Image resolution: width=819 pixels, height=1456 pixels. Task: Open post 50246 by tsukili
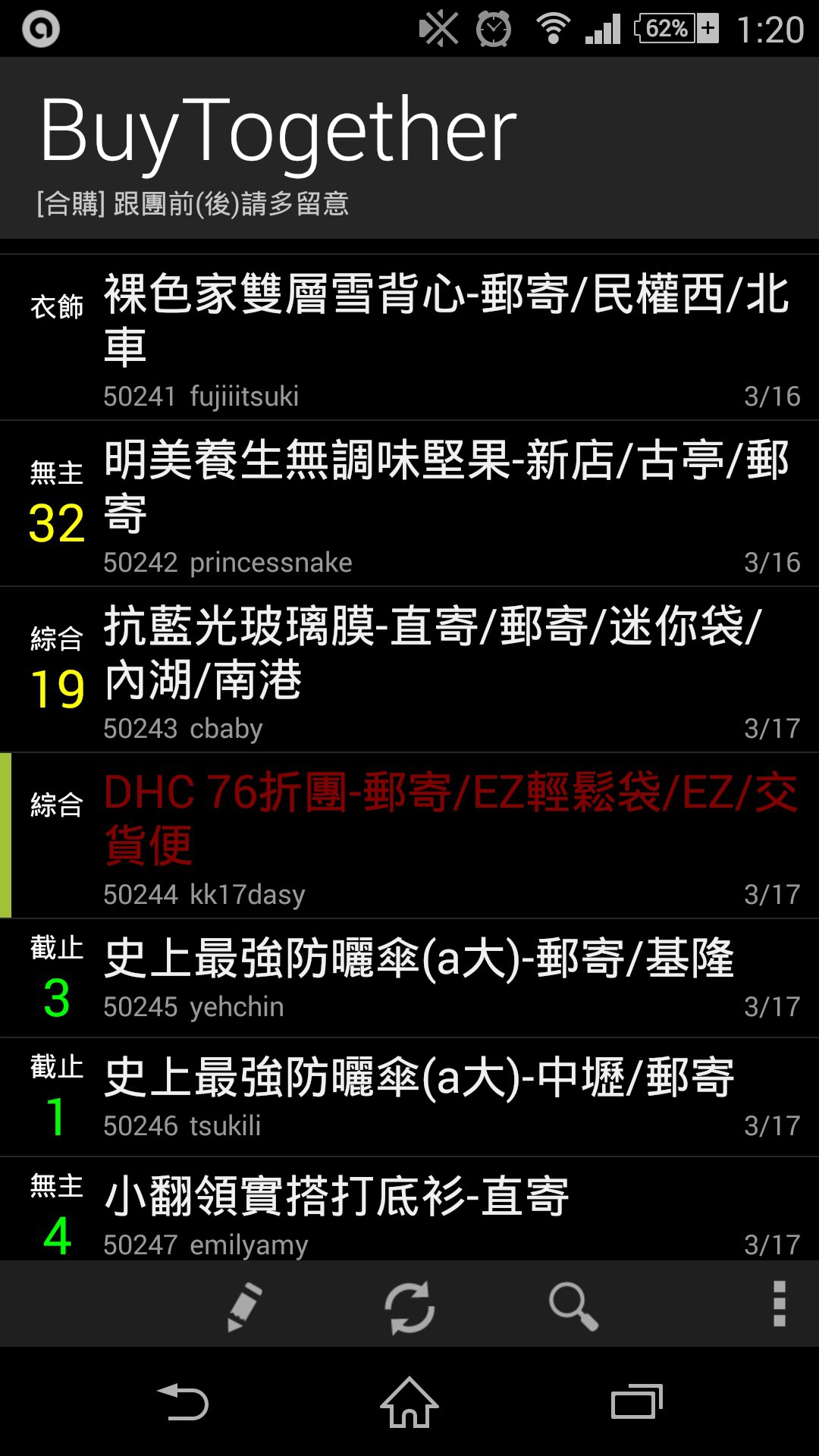447,1097
